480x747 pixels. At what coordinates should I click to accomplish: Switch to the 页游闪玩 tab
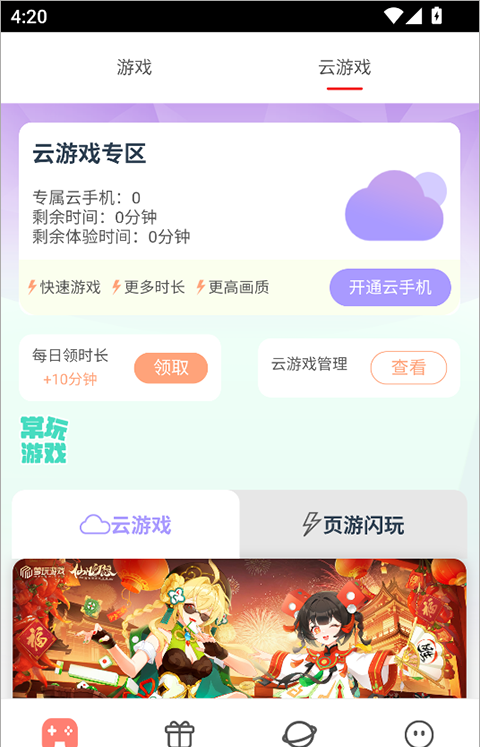point(353,525)
